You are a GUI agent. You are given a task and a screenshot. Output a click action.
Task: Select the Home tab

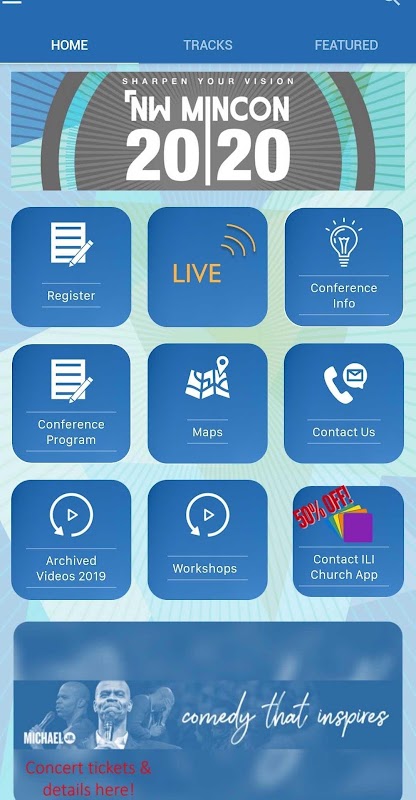(x=69, y=45)
